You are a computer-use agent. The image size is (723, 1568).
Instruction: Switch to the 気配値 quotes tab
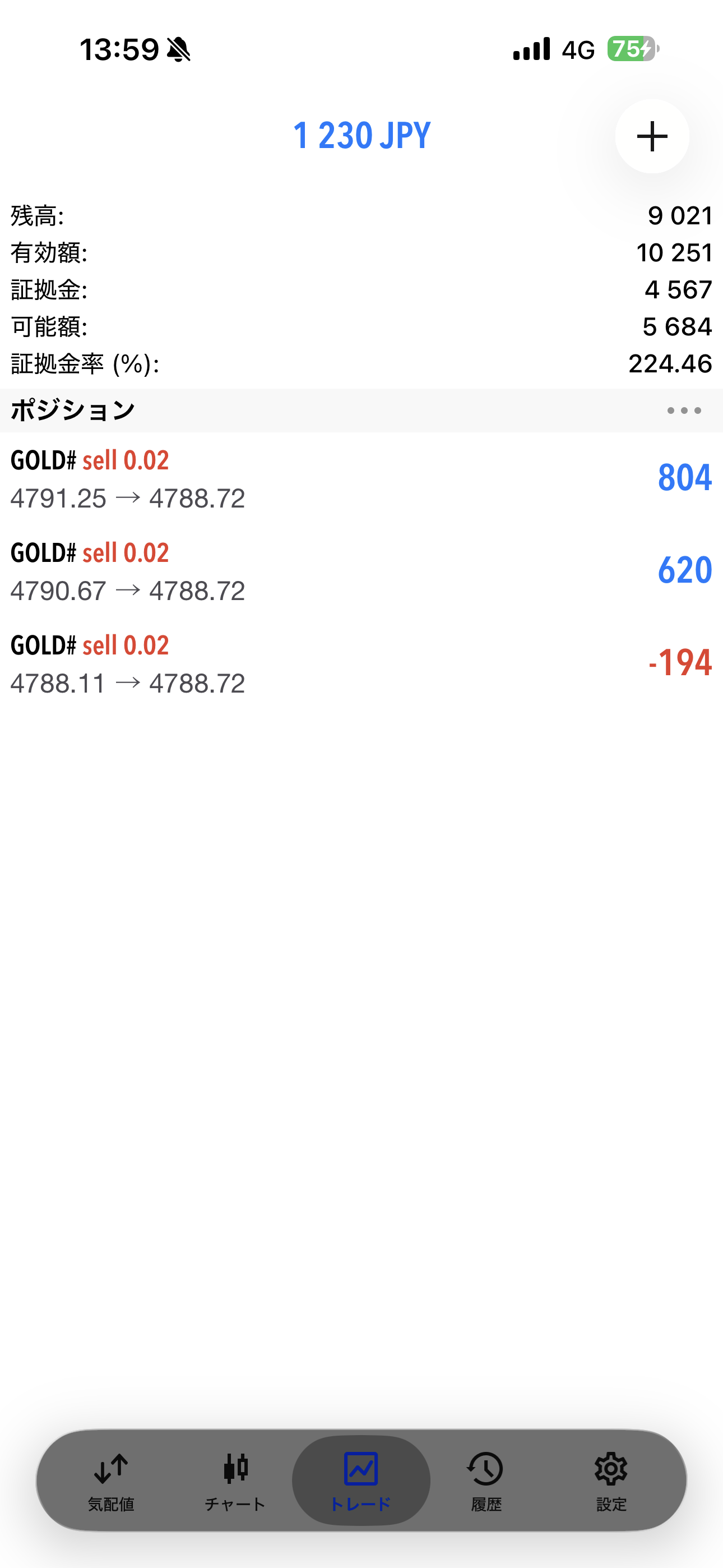111,1481
